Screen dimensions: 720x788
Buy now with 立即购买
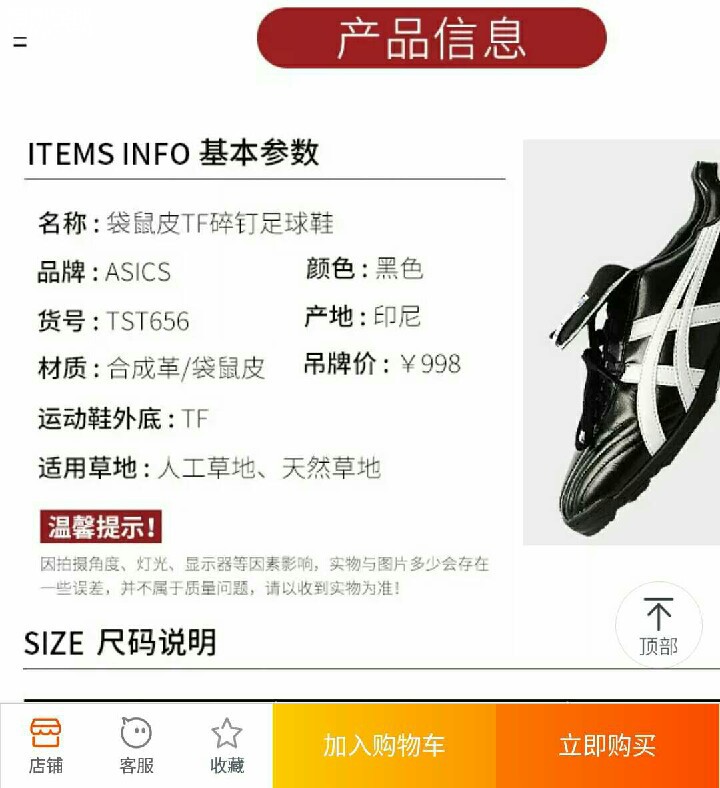tap(607, 746)
